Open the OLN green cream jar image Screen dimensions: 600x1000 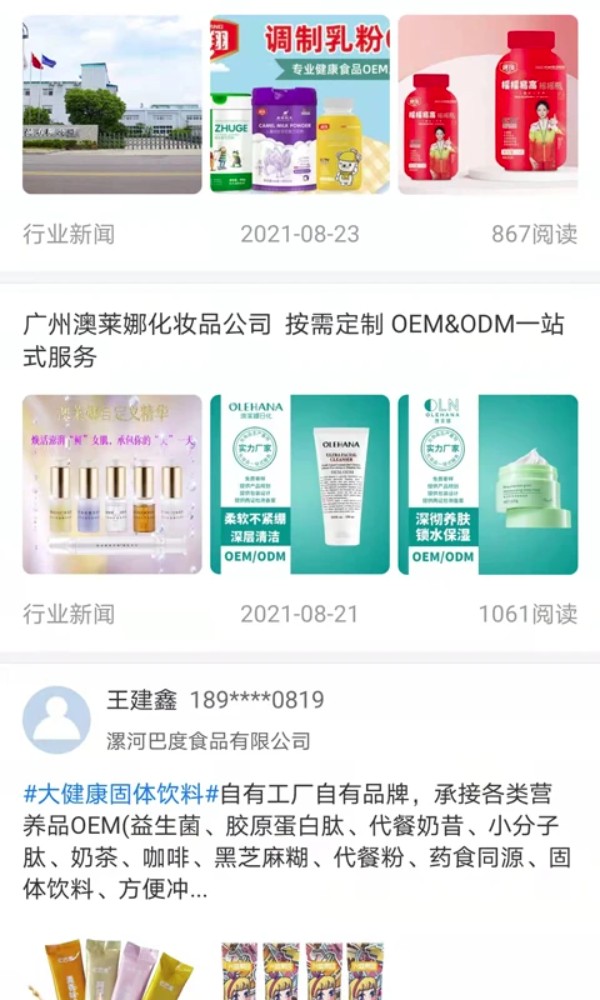point(488,484)
